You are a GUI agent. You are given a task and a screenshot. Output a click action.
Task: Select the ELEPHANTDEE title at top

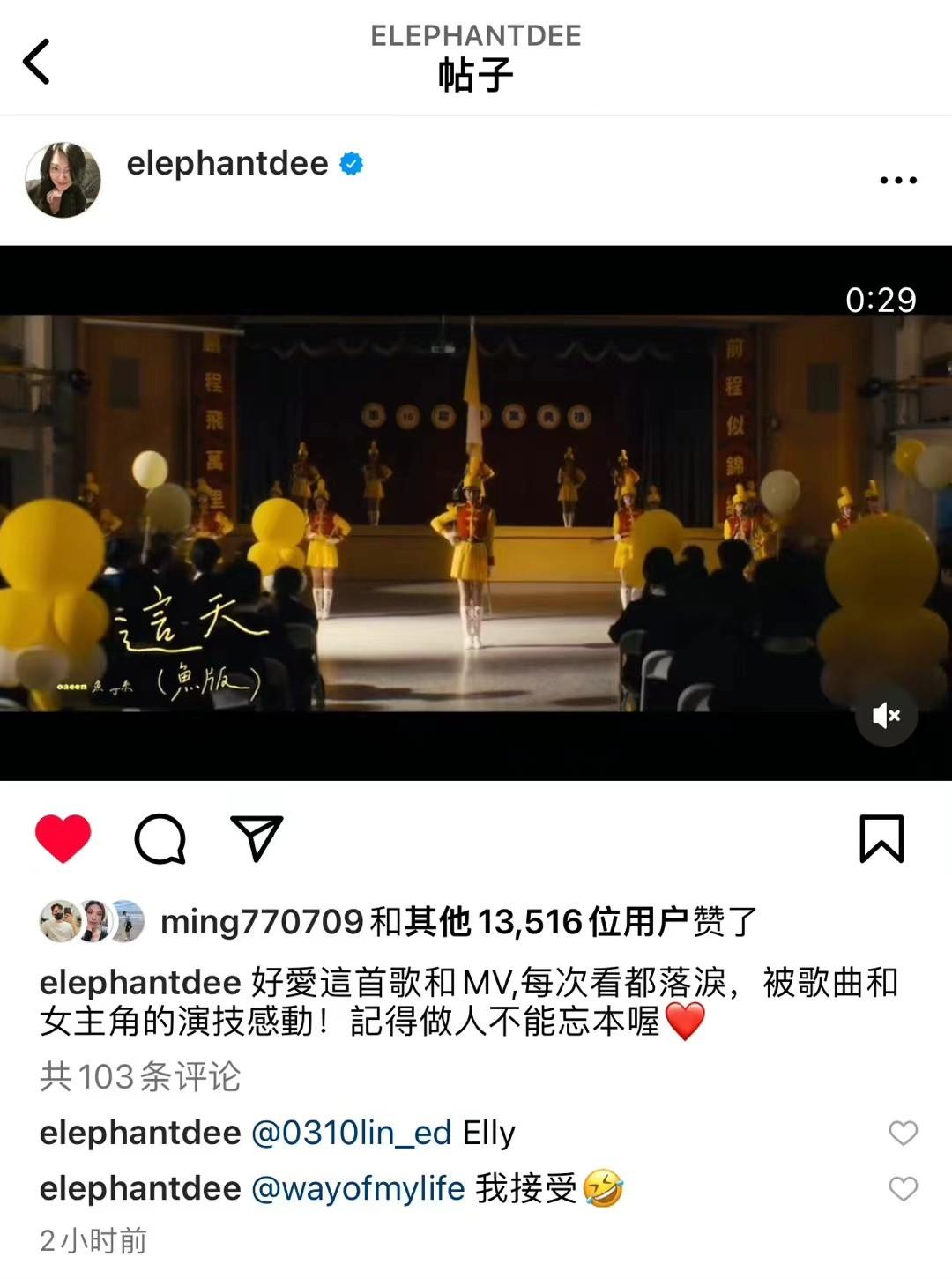pos(476,37)
